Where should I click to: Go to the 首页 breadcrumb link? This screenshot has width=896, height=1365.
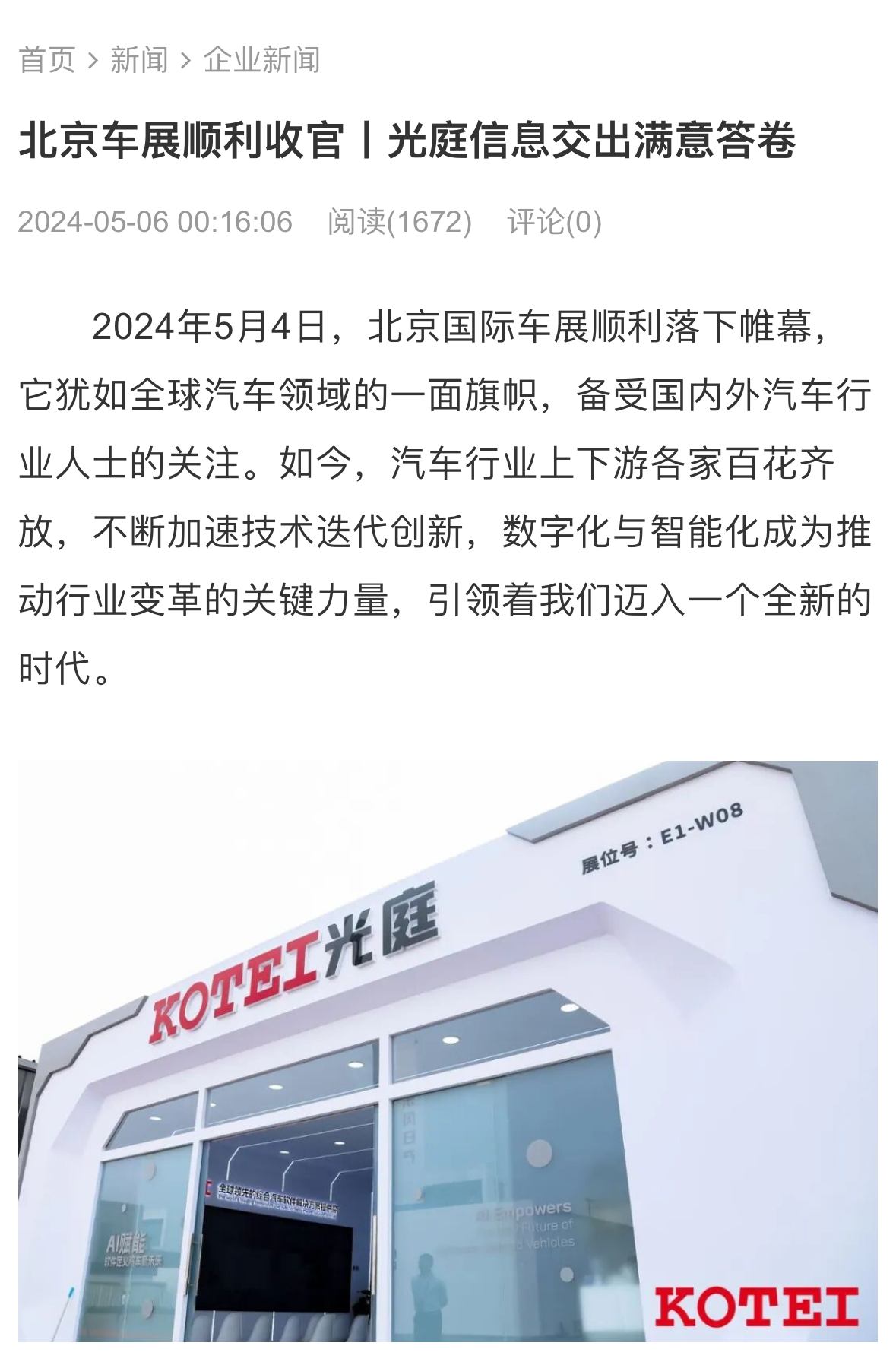click(x=46, y=60)
